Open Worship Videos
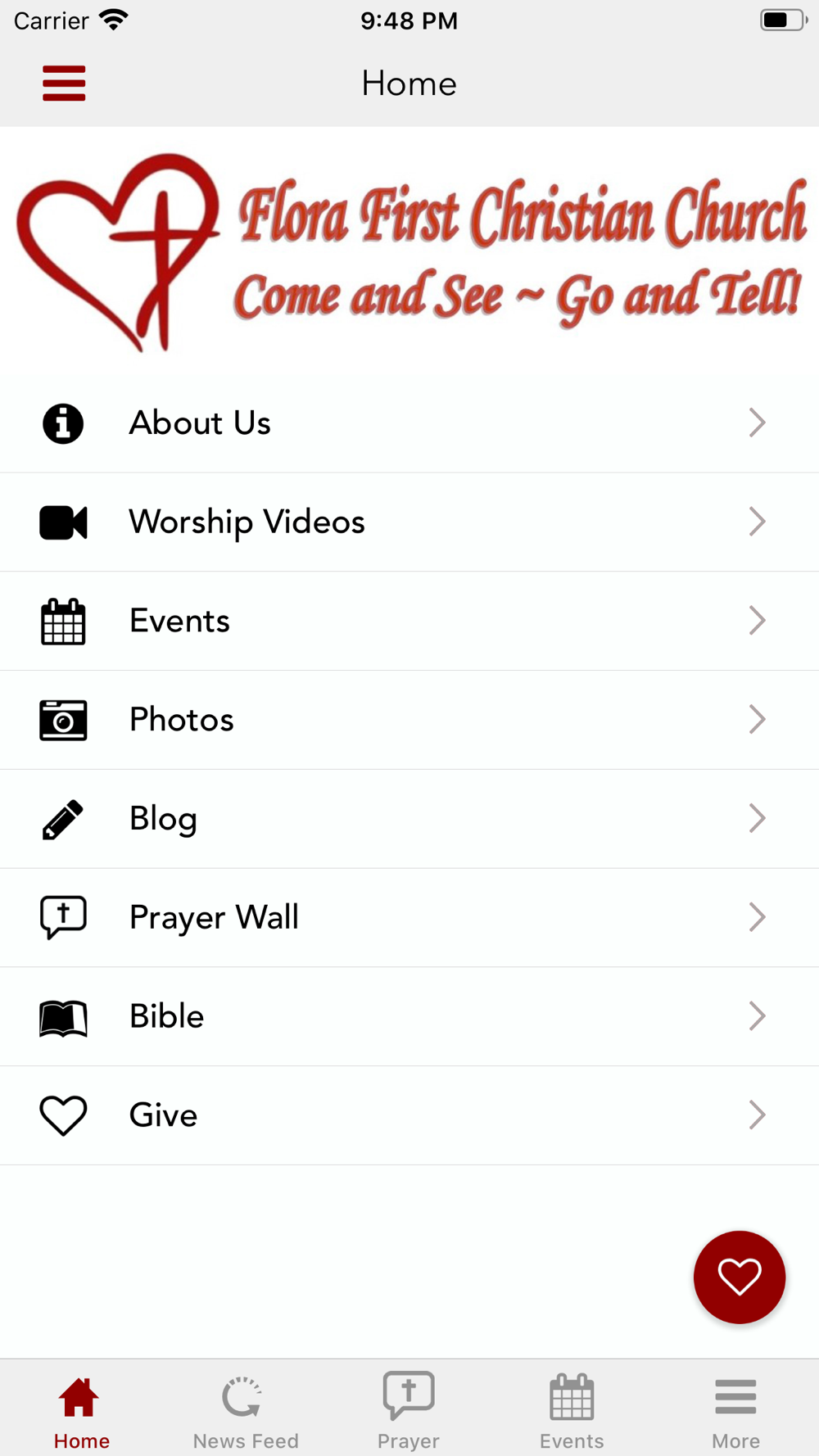 click(409, 522)
